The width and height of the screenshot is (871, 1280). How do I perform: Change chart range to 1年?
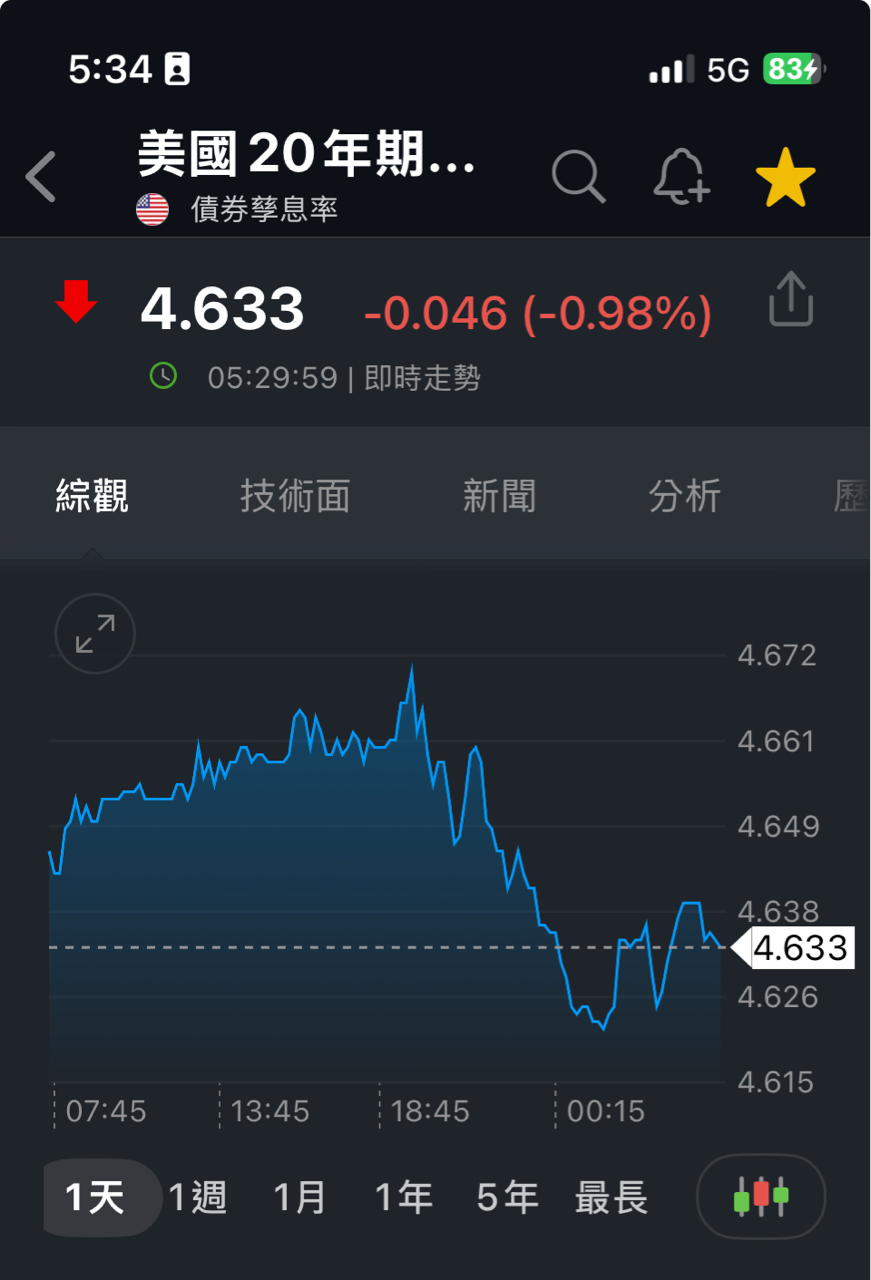click(403, 1197)
